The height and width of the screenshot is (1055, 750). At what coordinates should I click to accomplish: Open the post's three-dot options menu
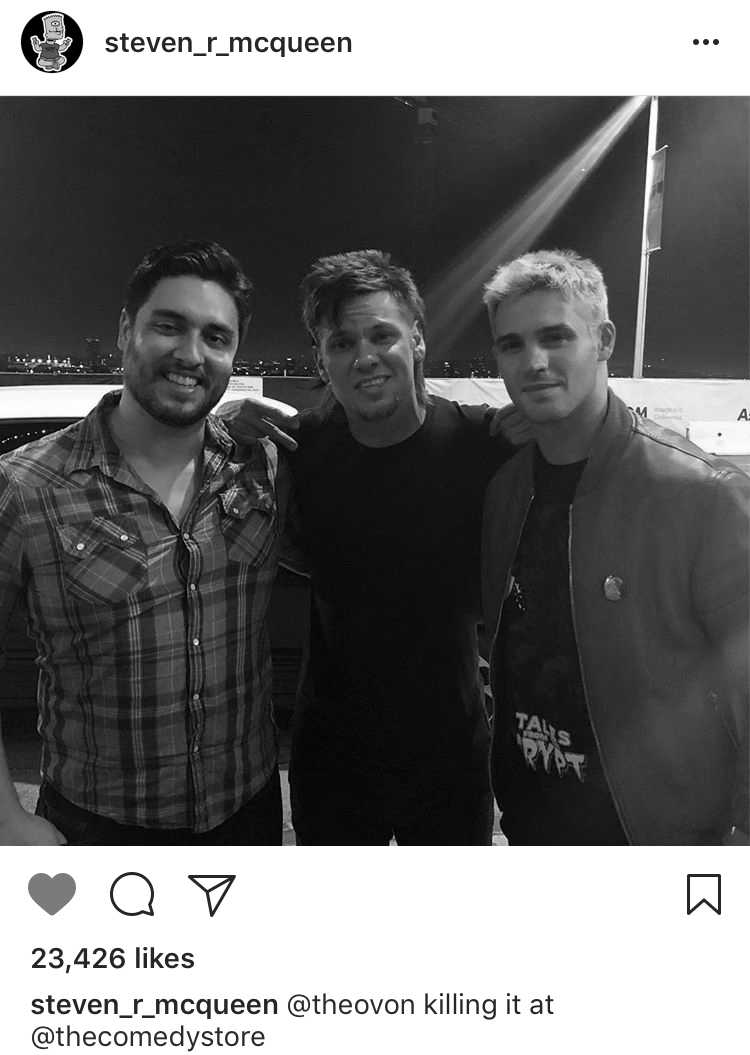[x=705, y=42]
